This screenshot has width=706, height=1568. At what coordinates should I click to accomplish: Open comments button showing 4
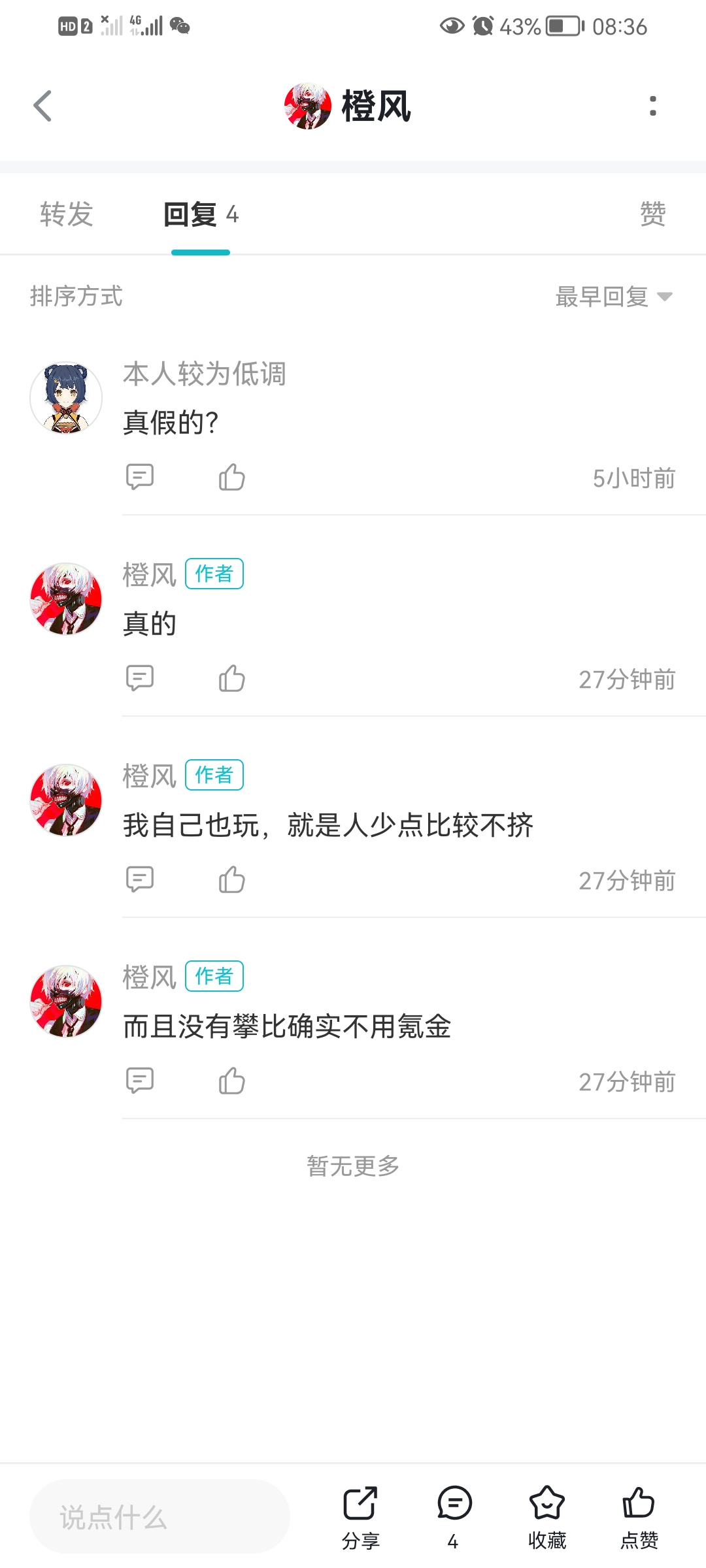[454, 1517]
